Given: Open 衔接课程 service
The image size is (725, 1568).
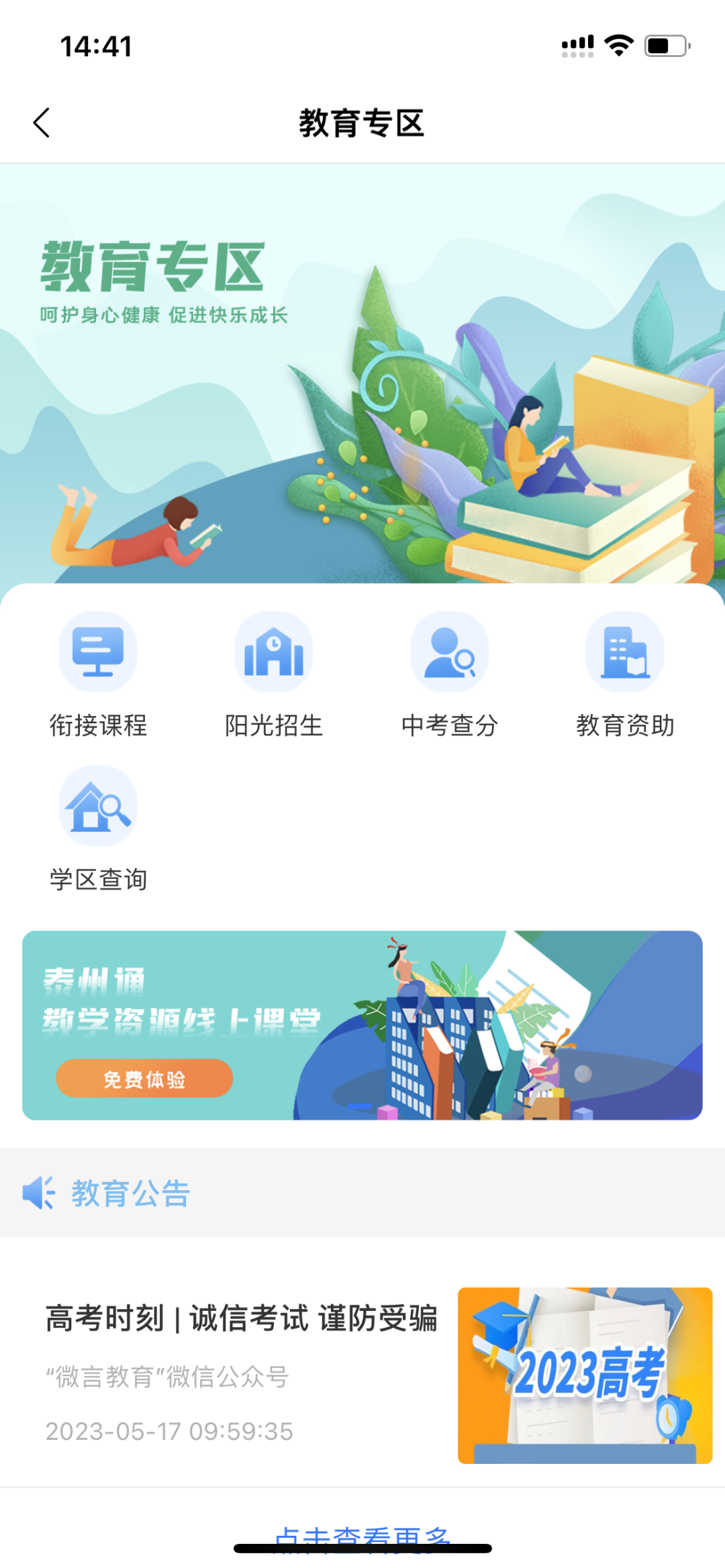Looking at the screenshot, I should (x=98, y=674).
